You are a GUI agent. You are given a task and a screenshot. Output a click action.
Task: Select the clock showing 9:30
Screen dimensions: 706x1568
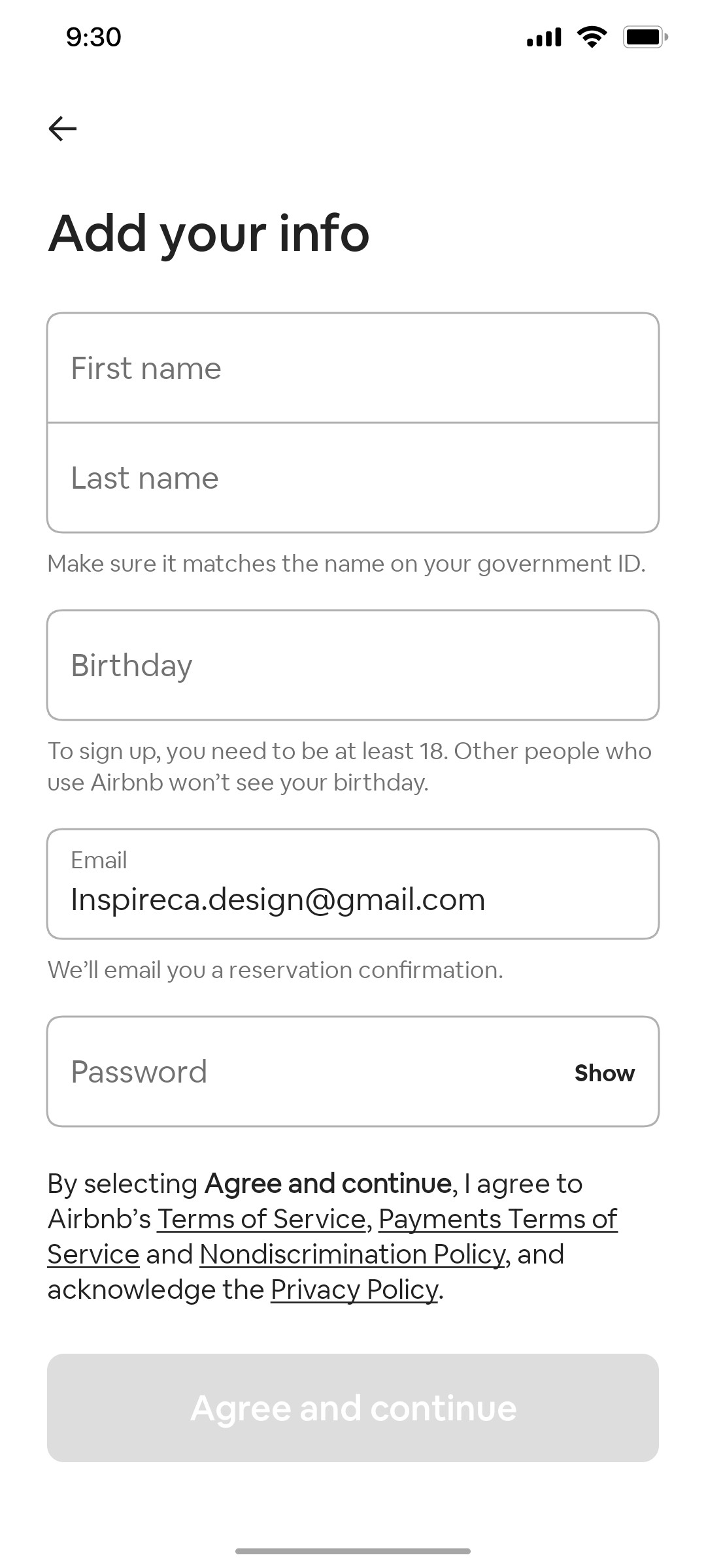click(92, 37)
